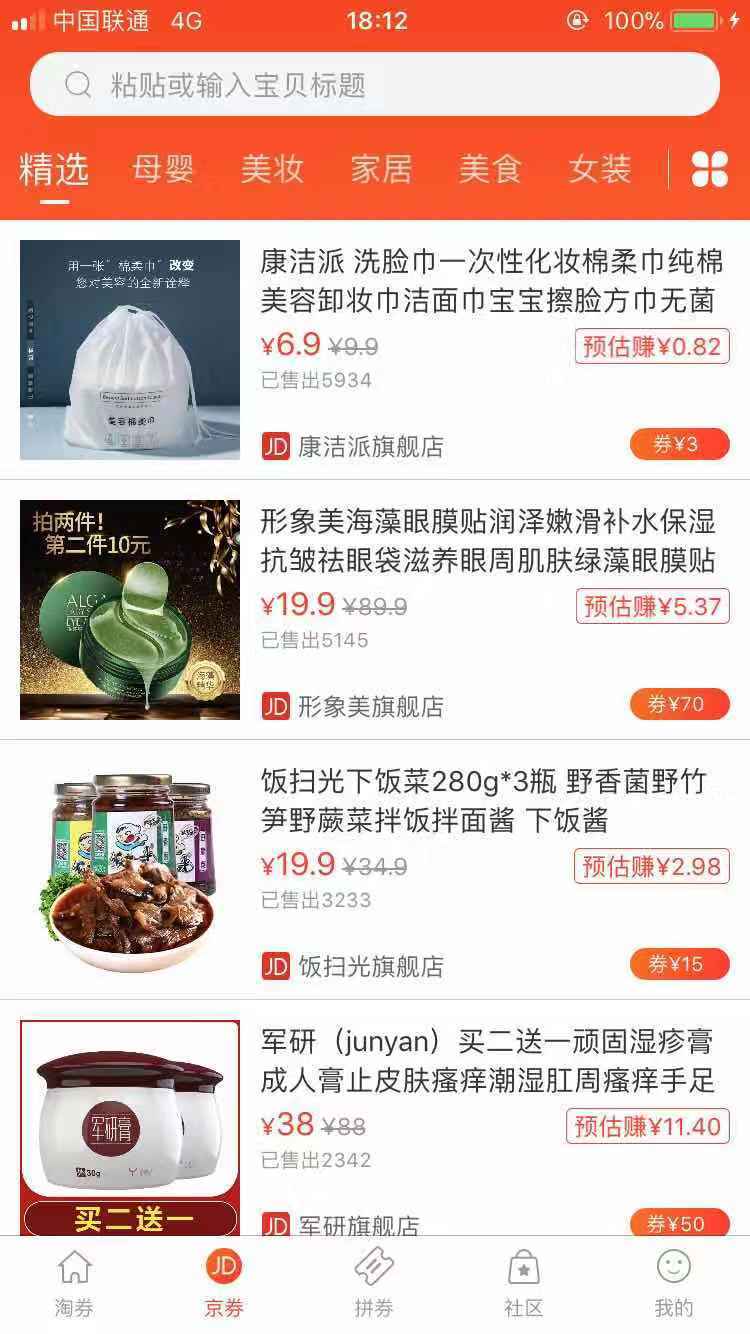Switch to the 母婴 category tab

[x=163, y=170]
